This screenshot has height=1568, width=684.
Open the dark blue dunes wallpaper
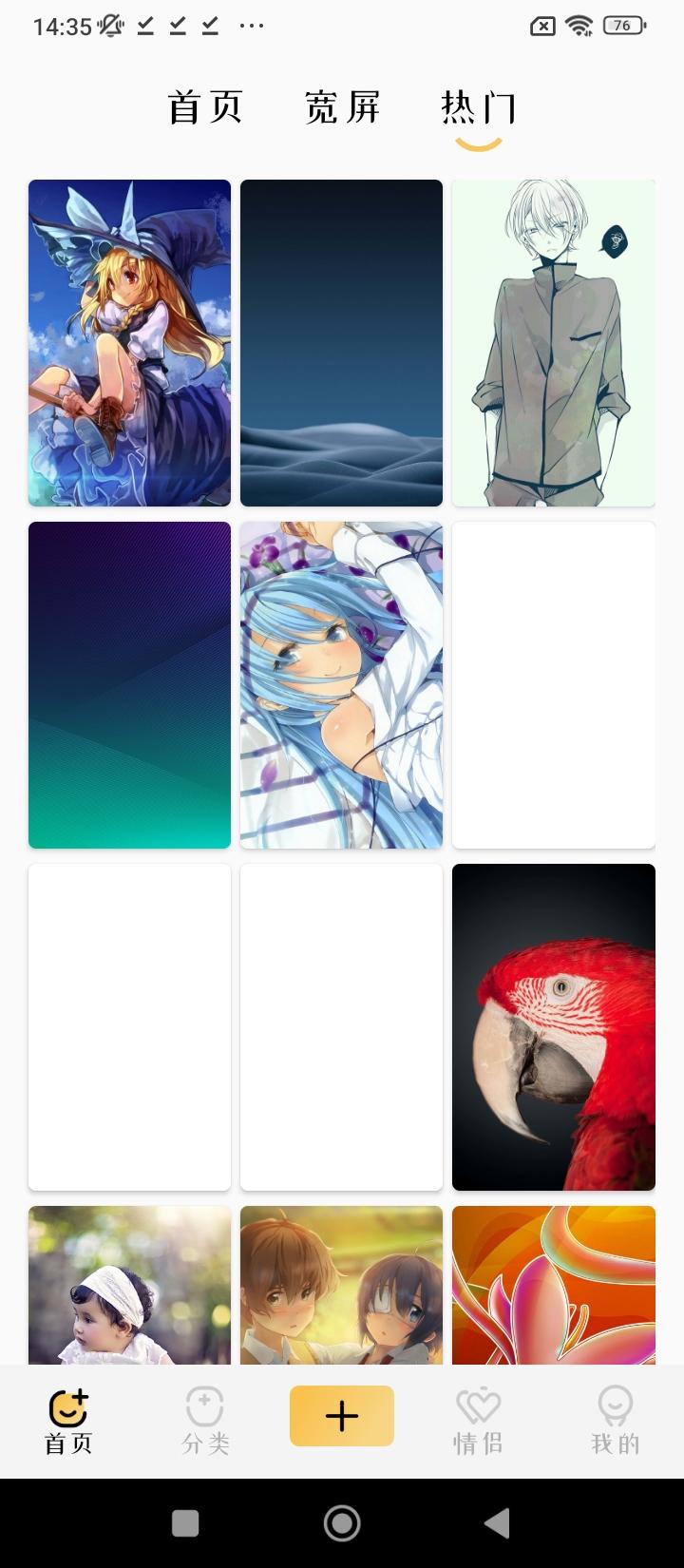pos(341,342)
